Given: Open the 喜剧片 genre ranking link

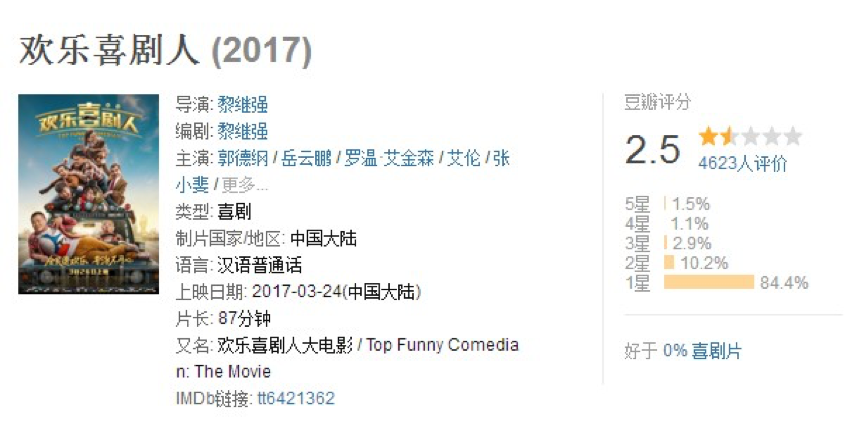Looking at the screenshot, I should click(718, 351).
